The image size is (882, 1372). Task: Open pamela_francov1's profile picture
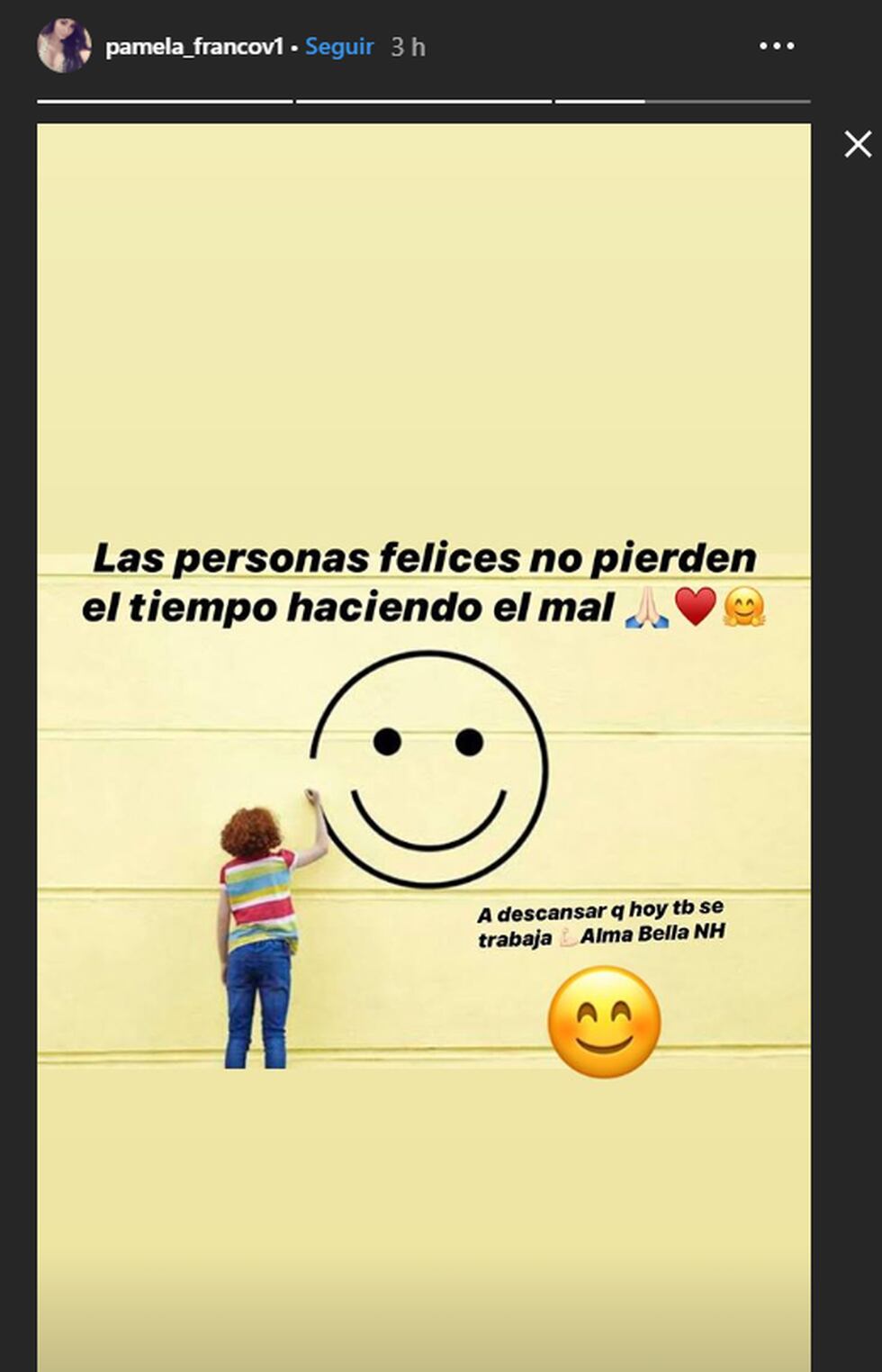64,46
